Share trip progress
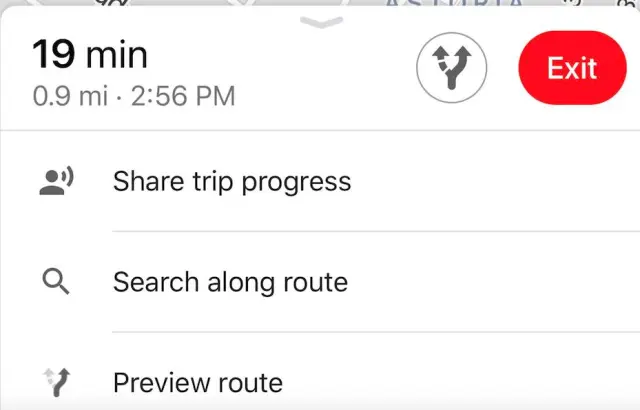Screen dimensions: 640x410 click(232, 181)
